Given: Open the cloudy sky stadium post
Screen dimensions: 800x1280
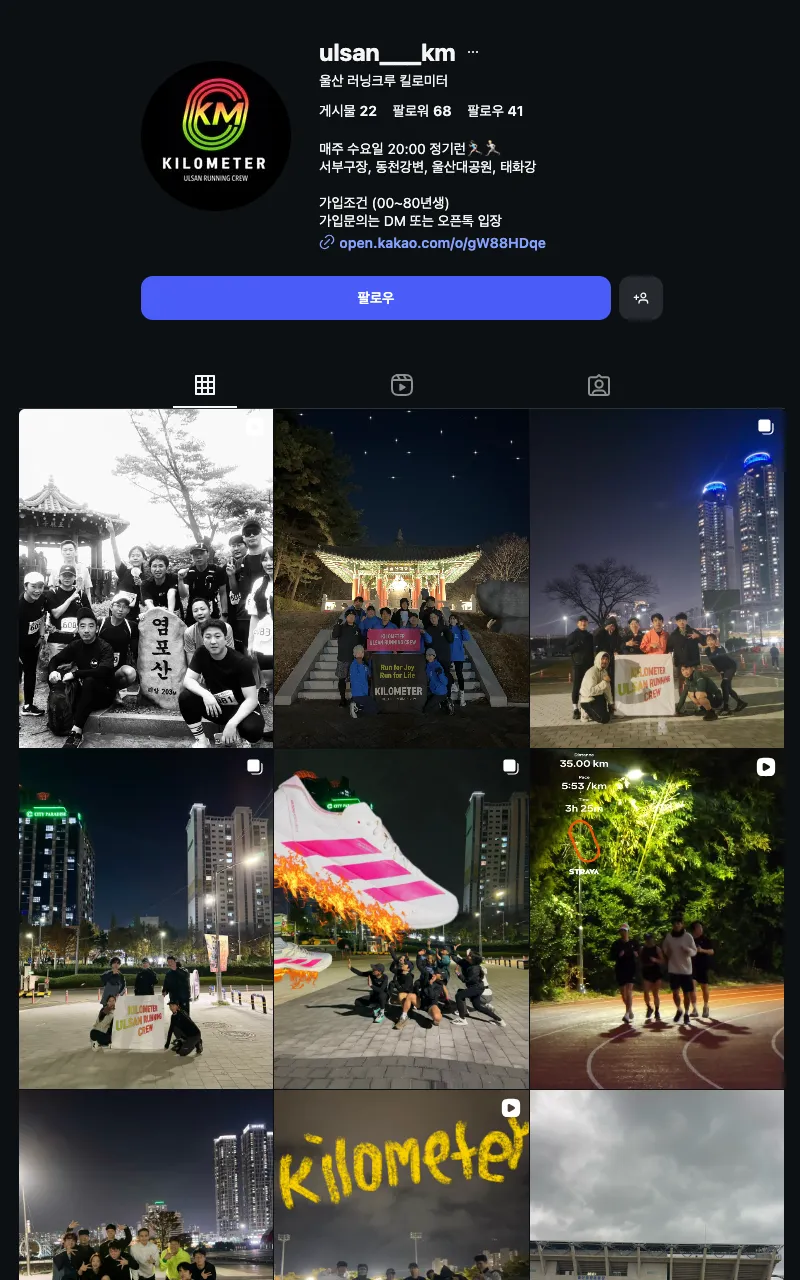Looking at the screenshot, I should 657,1185.
